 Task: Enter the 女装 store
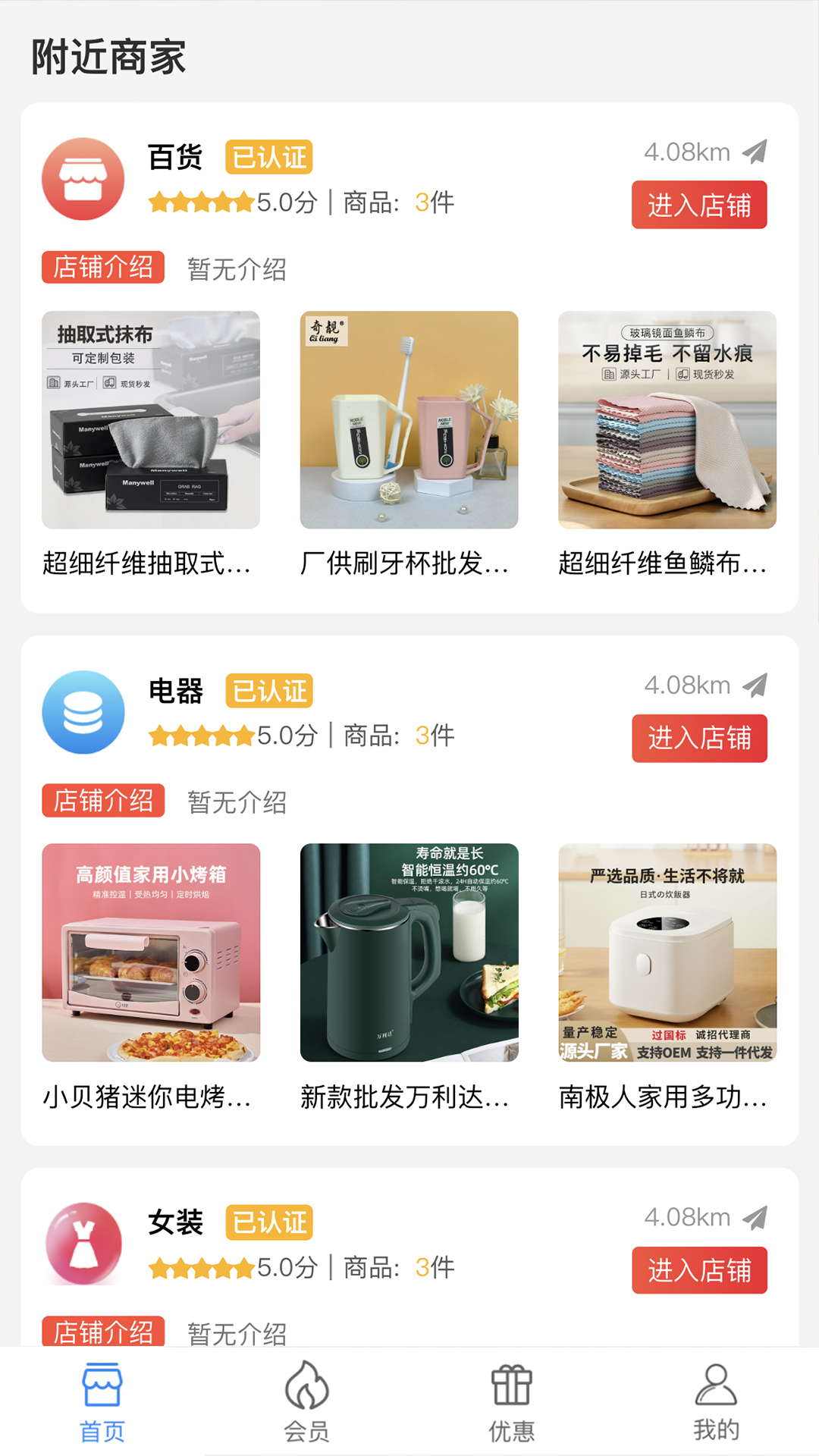coord(699,1270)
